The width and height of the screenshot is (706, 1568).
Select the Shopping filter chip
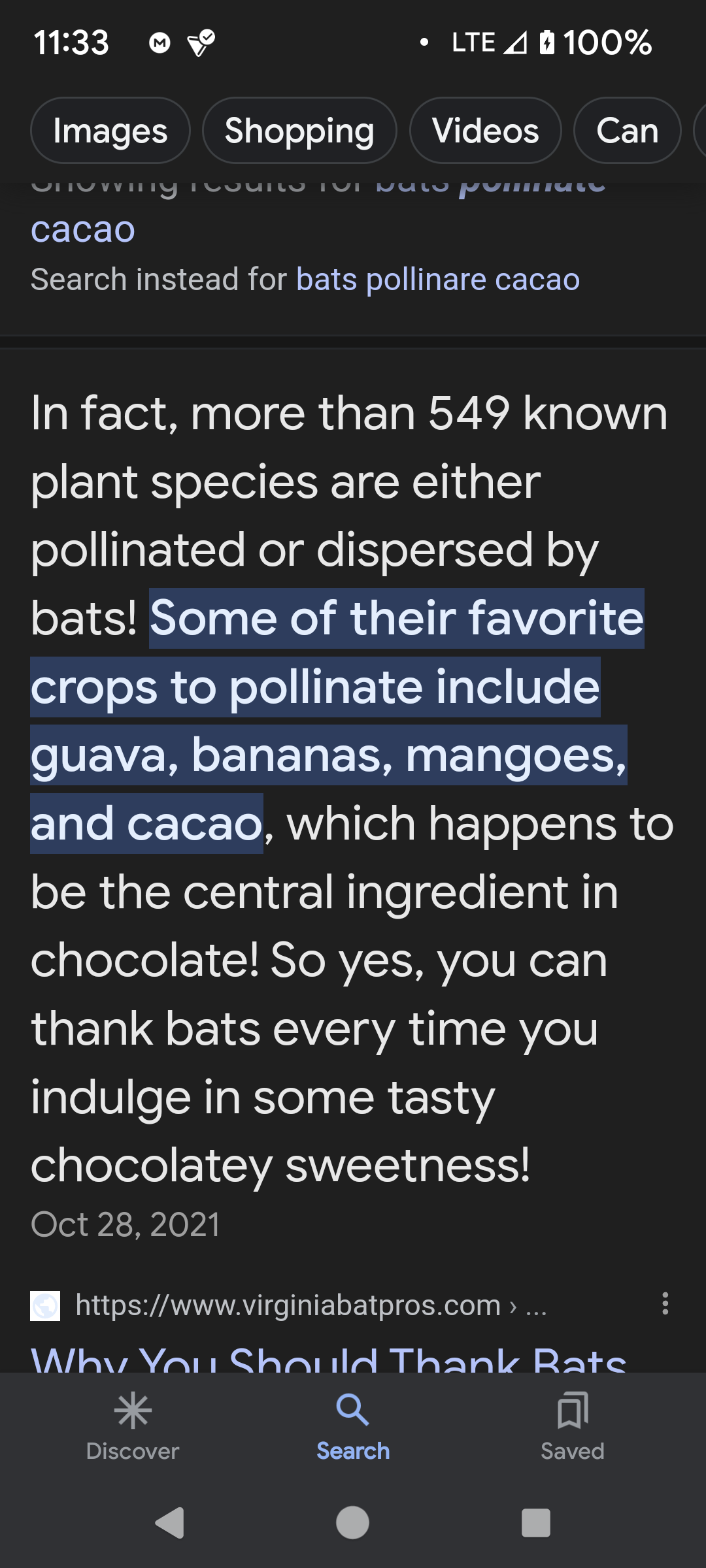(299, 131)
